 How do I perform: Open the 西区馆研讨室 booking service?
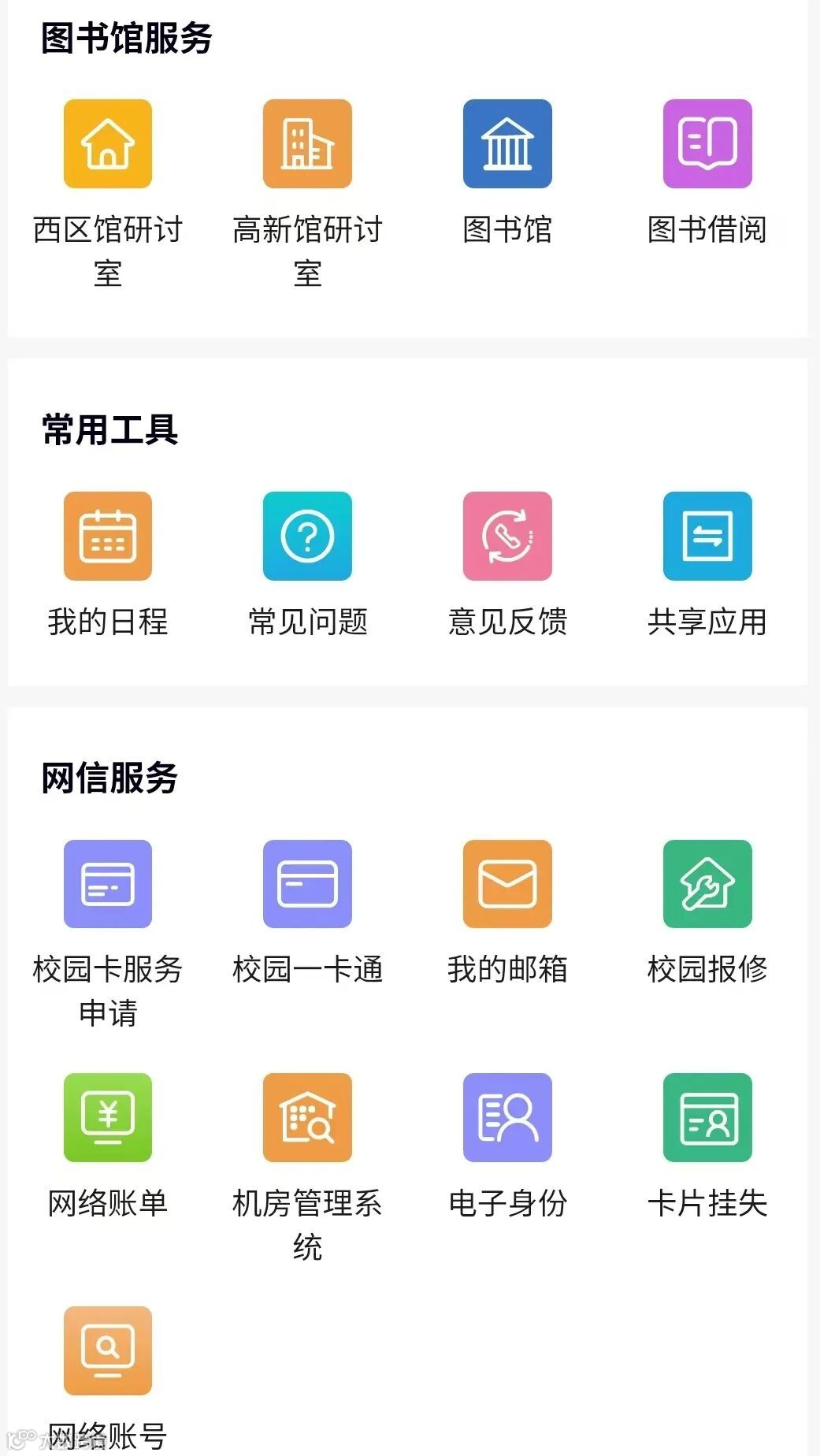point(107,143)
